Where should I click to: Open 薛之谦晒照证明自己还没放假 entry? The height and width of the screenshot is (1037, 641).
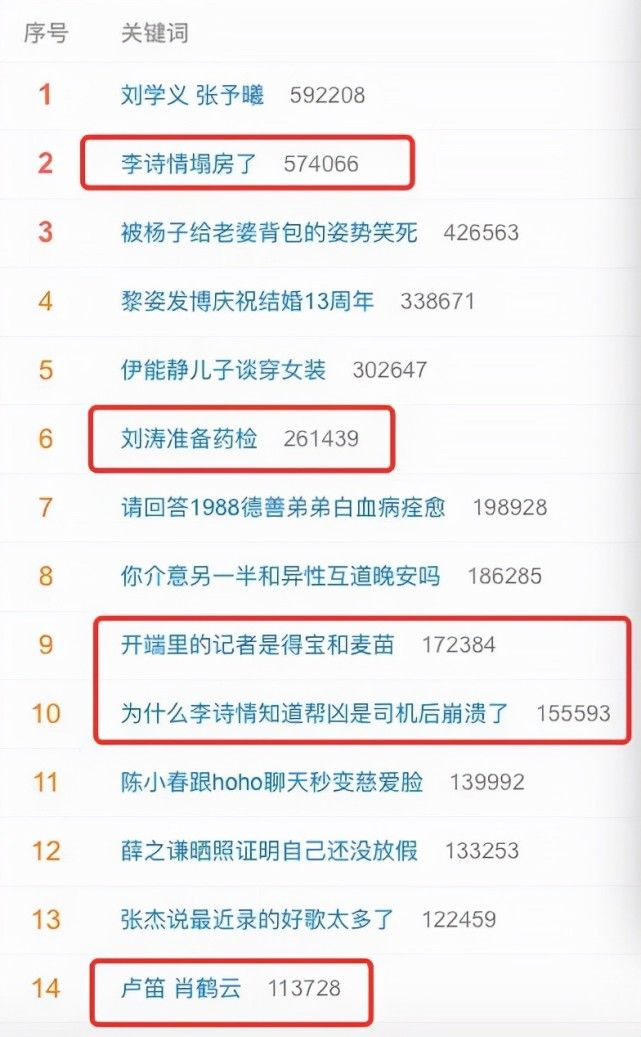point(269,850)
